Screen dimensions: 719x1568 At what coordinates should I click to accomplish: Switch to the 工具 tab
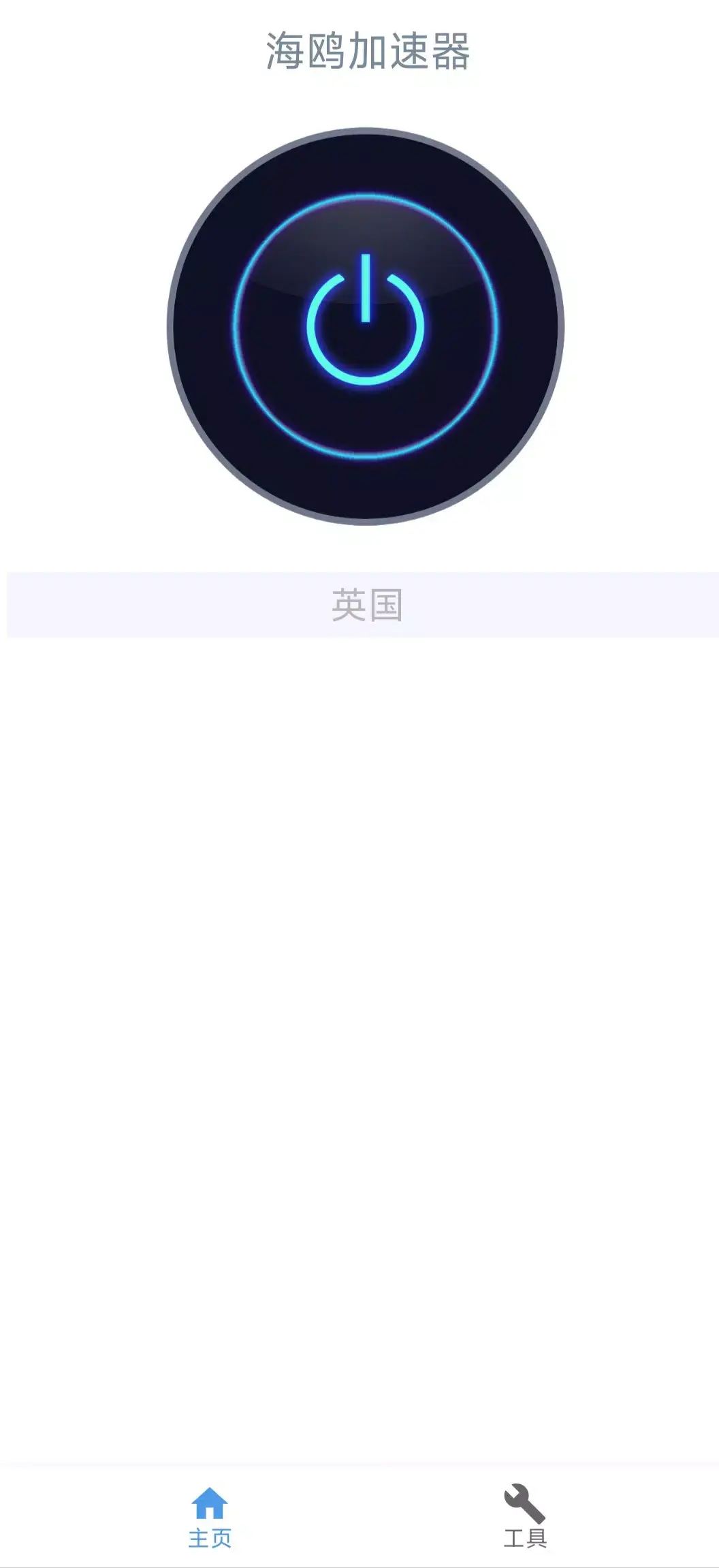point(524,1519)
